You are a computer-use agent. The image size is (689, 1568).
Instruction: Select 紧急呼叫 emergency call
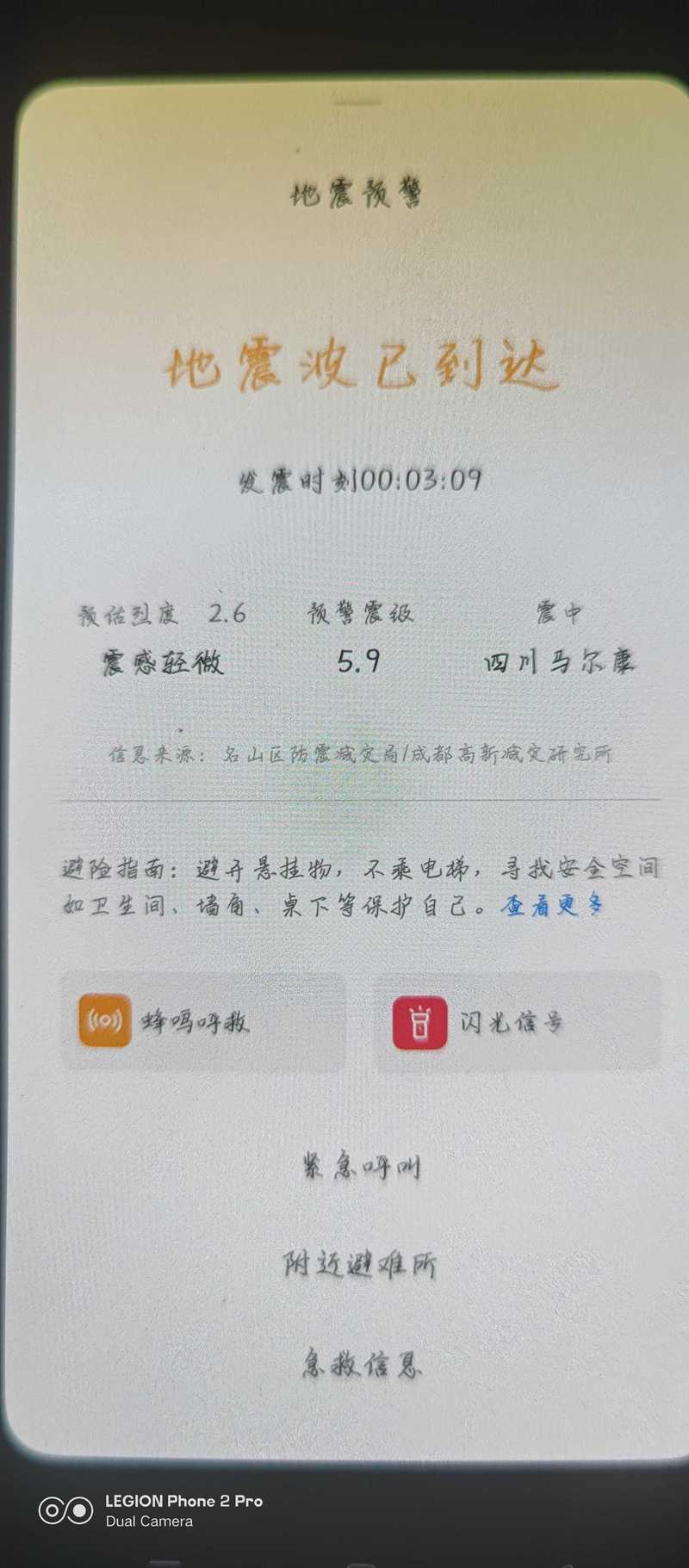(x=361, y=1167)
